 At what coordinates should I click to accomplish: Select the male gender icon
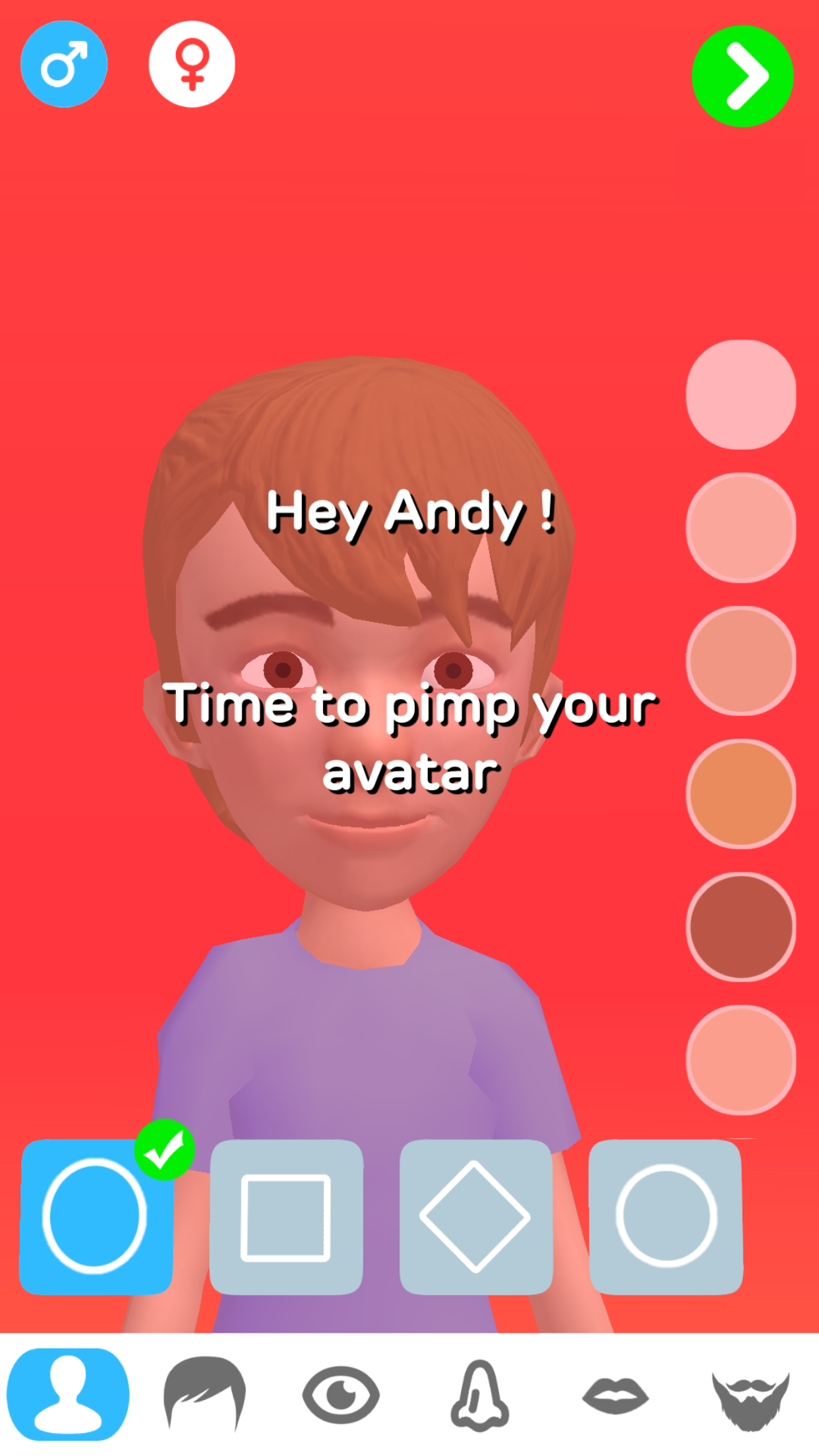coord(64,64)
